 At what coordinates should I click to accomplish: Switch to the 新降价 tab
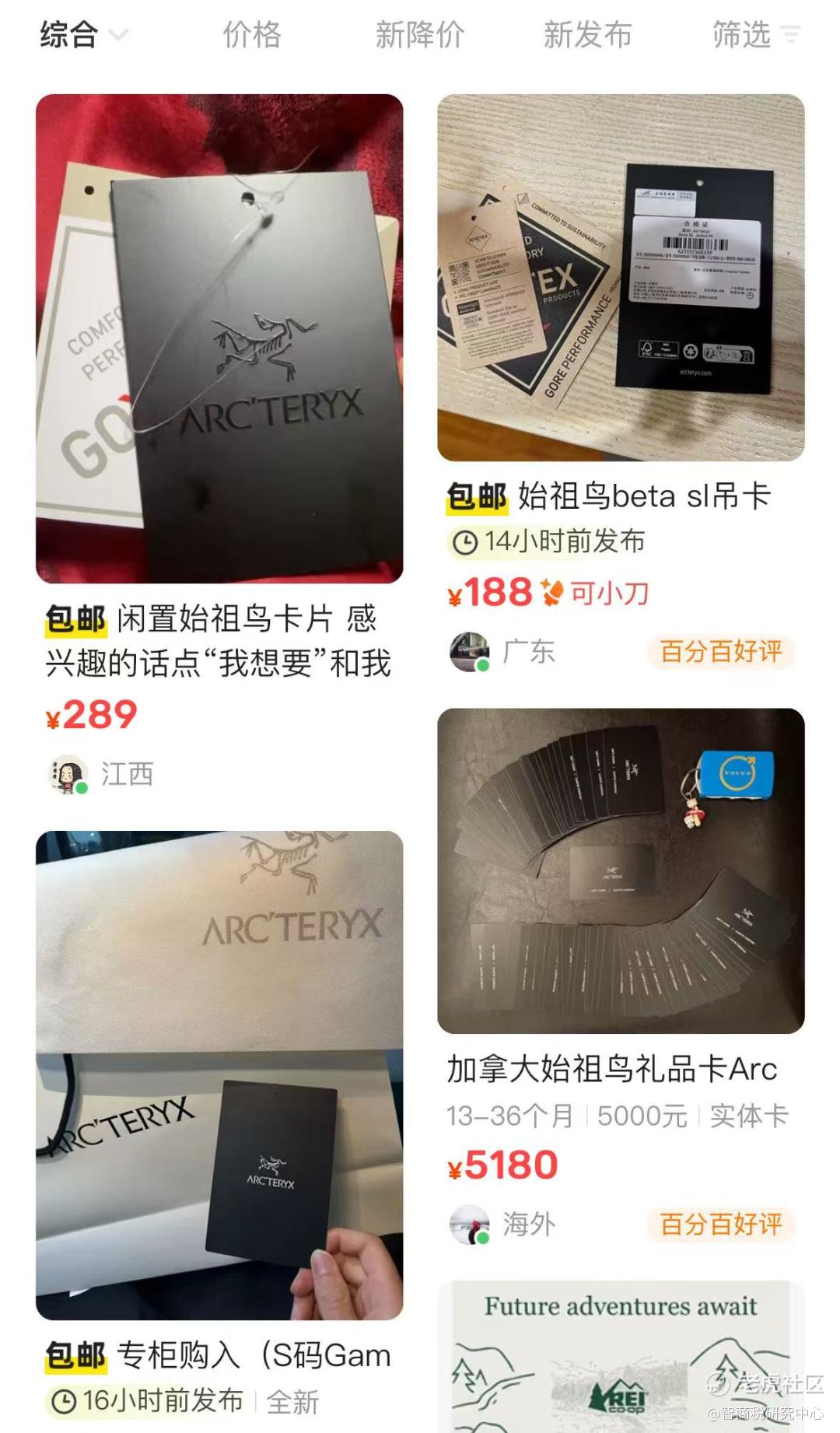pos(419,35)
